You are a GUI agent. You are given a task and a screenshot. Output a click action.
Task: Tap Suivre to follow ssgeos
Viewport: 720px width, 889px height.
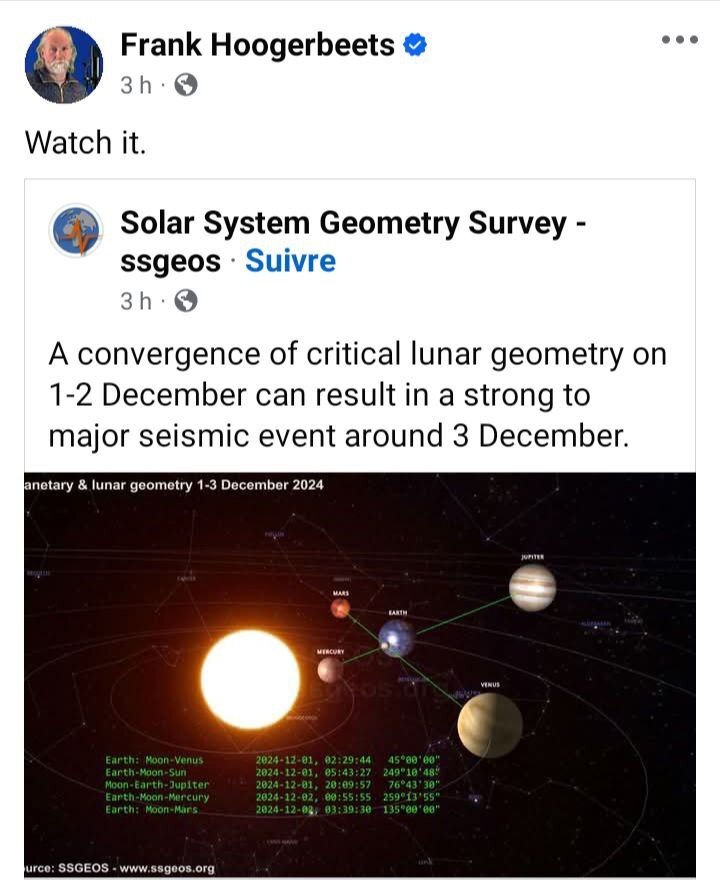click(x=290, y=261)
